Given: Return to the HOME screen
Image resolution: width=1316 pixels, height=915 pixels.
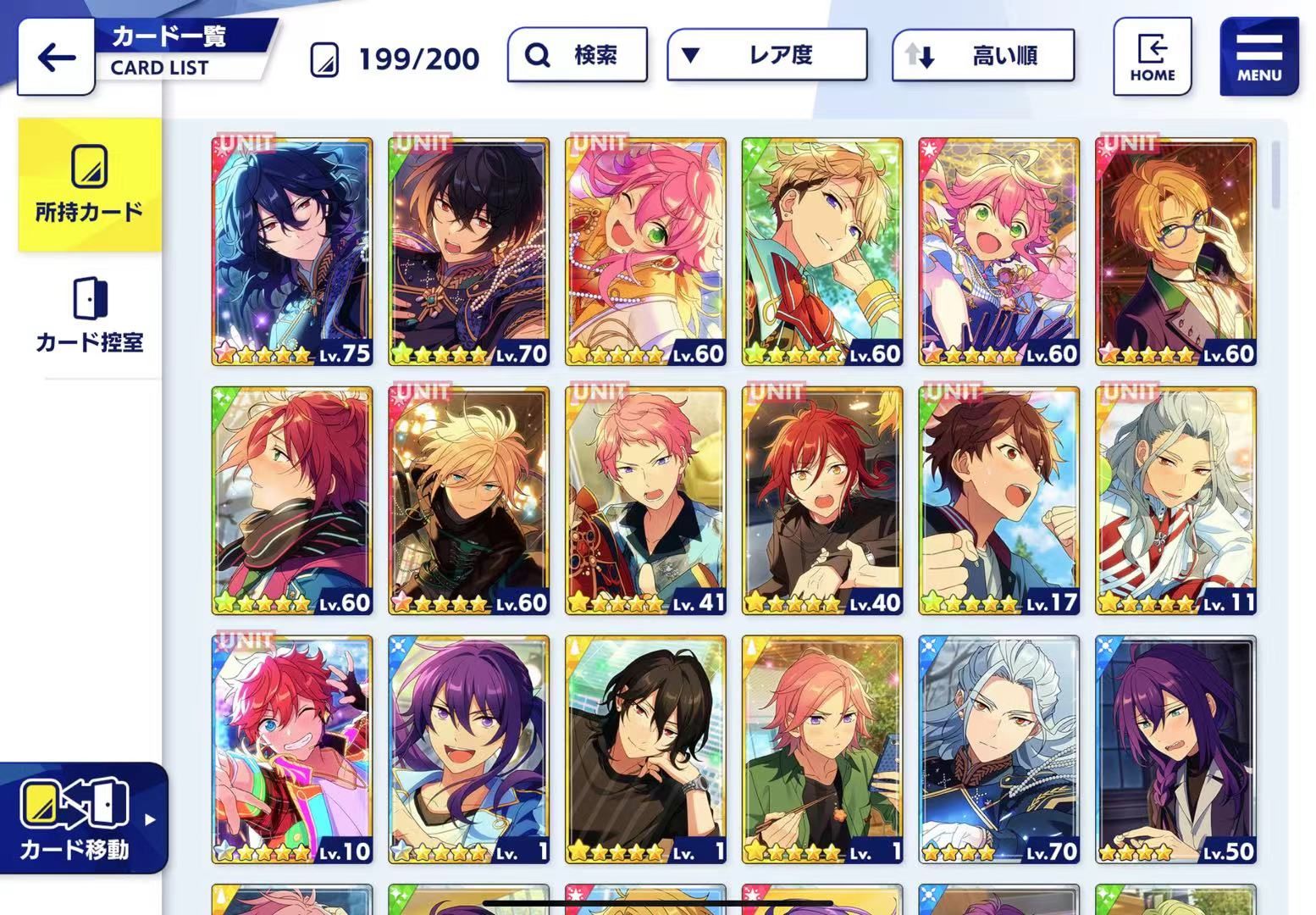Looking at the screenshot, I should (x=1152, y=57).
